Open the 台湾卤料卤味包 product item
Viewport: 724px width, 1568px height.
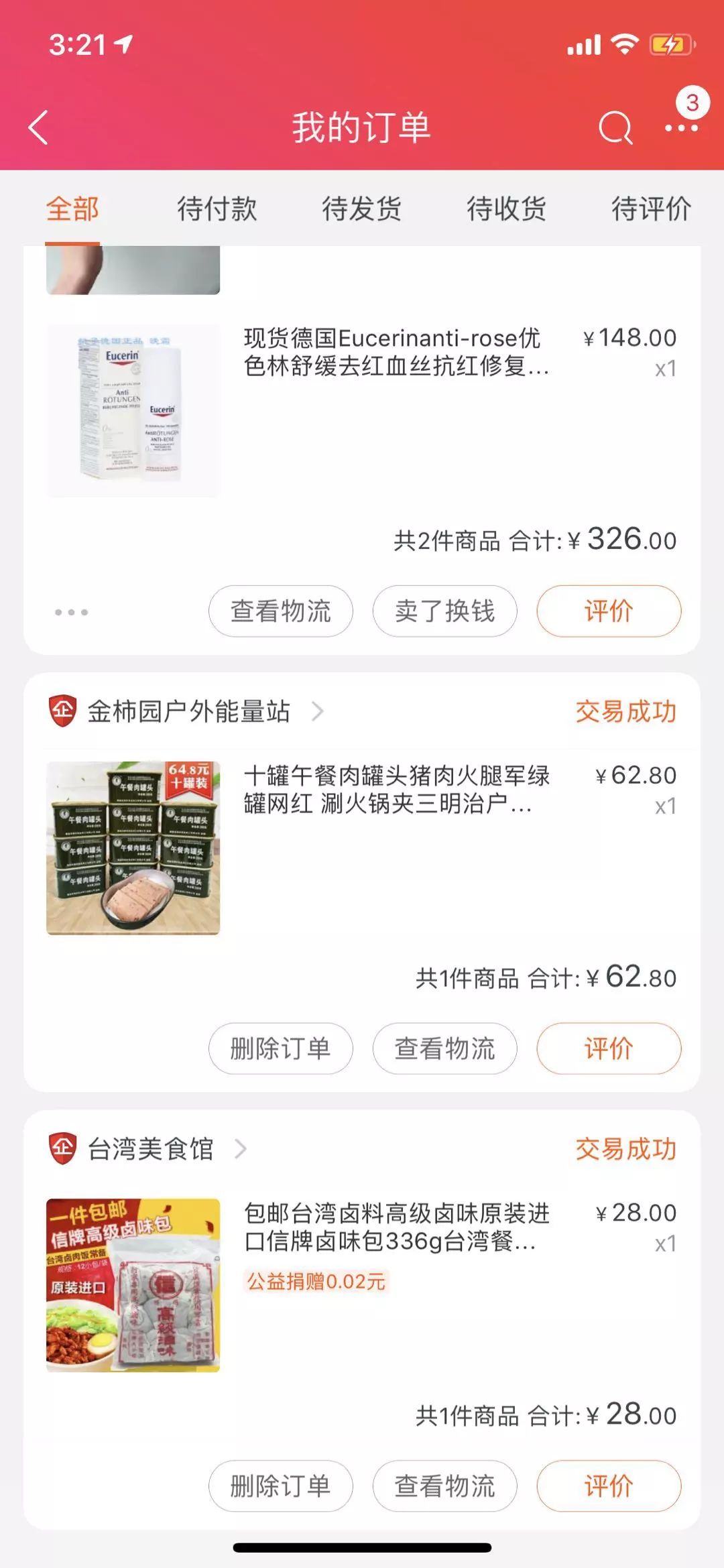point(396,1227)
